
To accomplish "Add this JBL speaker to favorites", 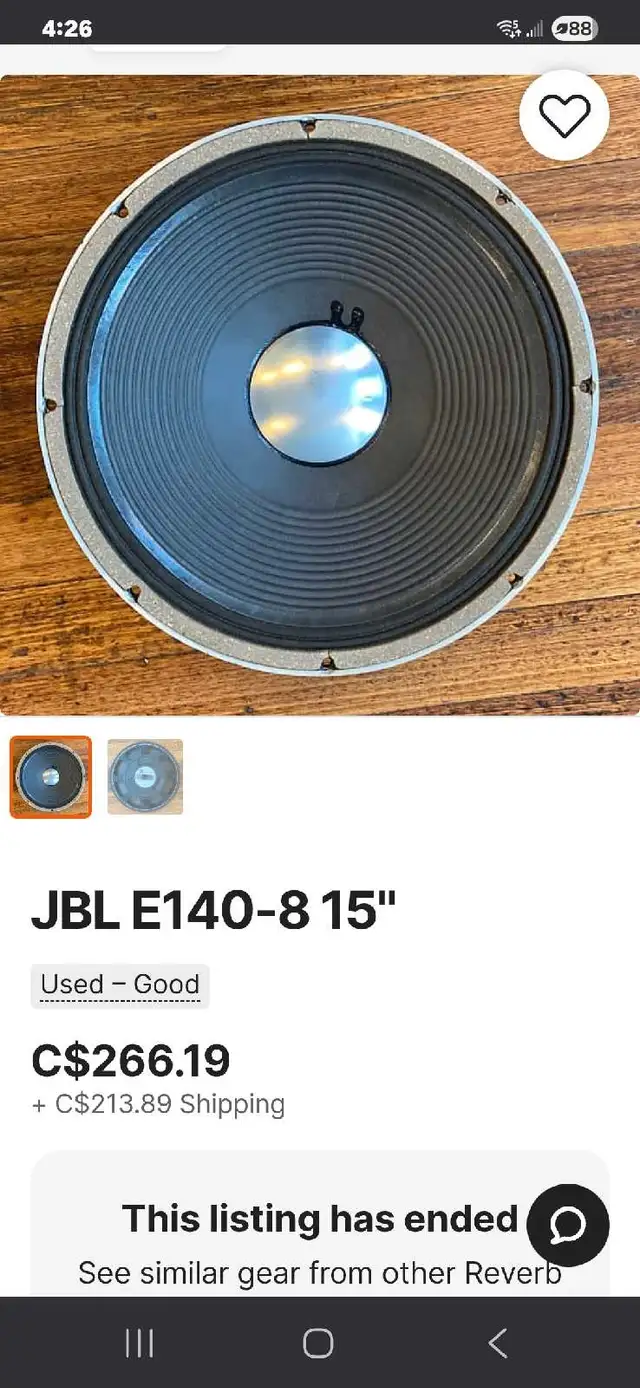I will click(565, 116).
